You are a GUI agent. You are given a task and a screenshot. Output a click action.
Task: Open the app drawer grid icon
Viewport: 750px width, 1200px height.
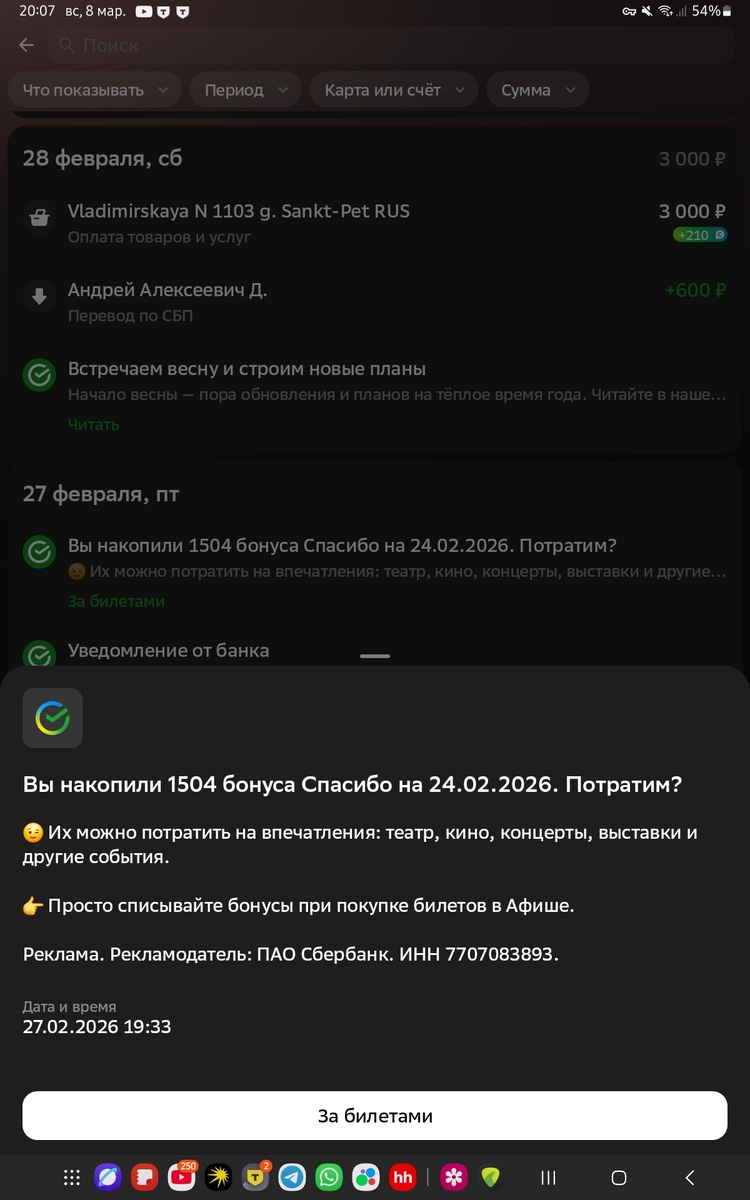[x=70, y=1177]
